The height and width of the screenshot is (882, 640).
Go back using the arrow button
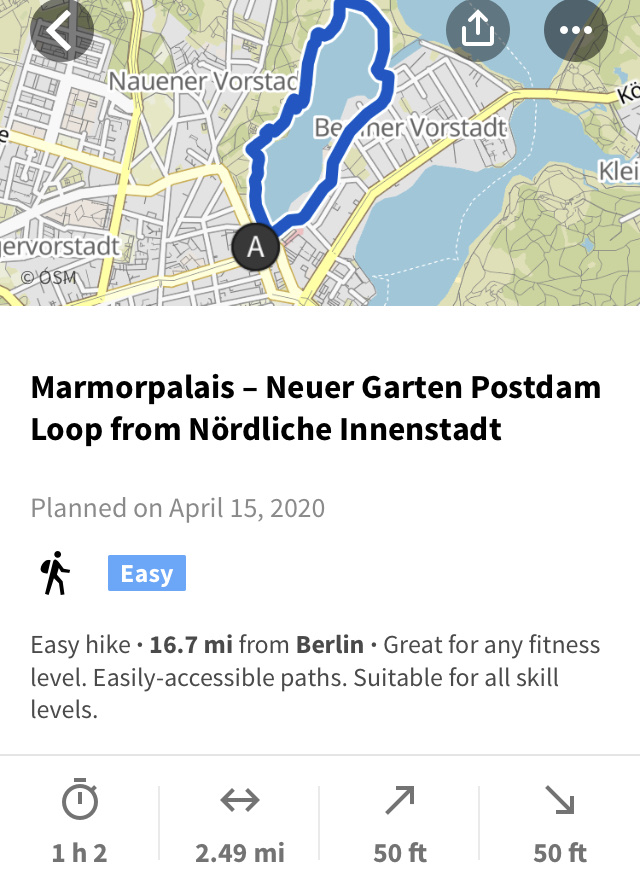61,30
